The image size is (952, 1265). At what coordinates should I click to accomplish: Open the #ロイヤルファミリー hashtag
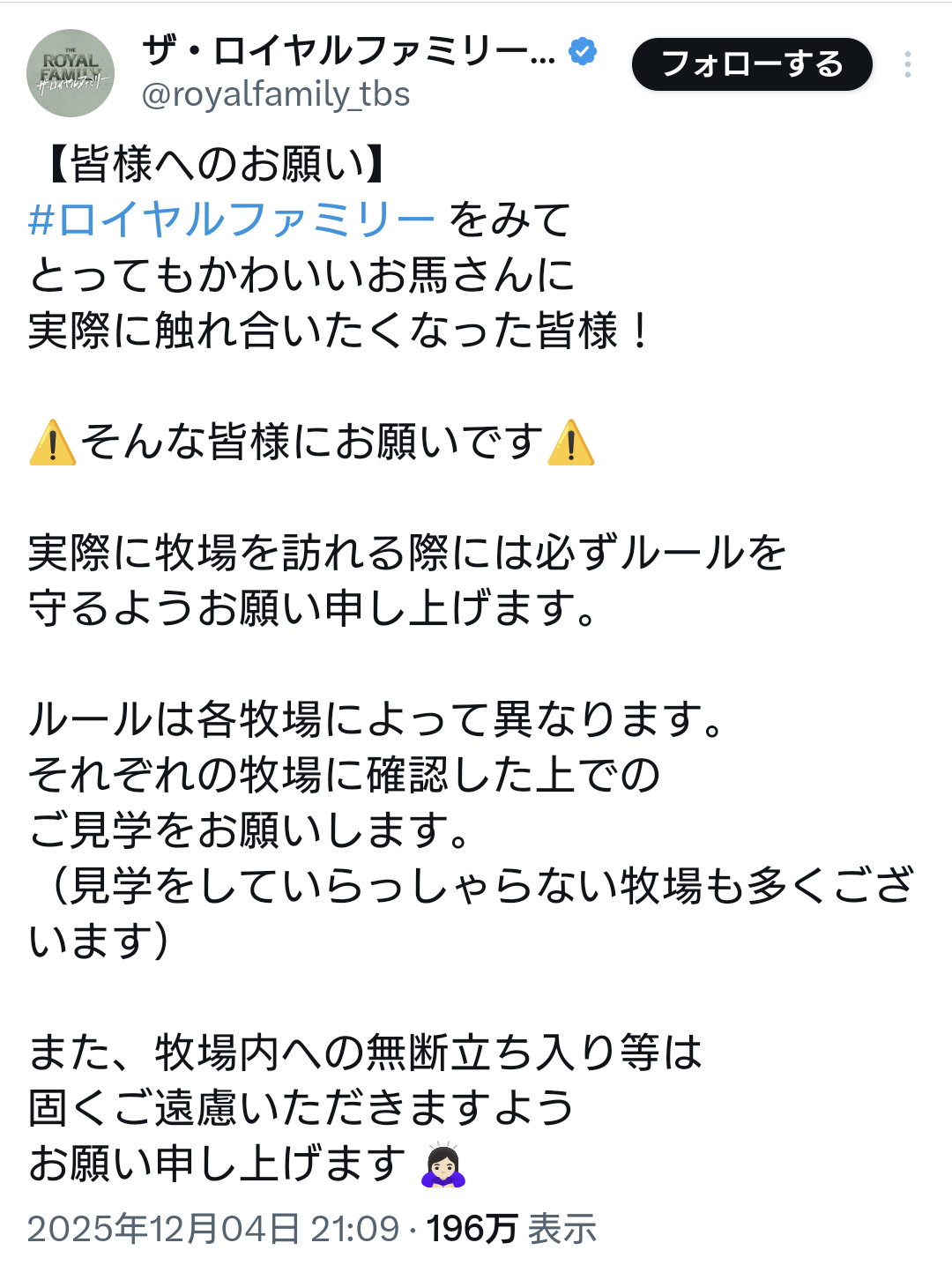click(x=232, y=220)
